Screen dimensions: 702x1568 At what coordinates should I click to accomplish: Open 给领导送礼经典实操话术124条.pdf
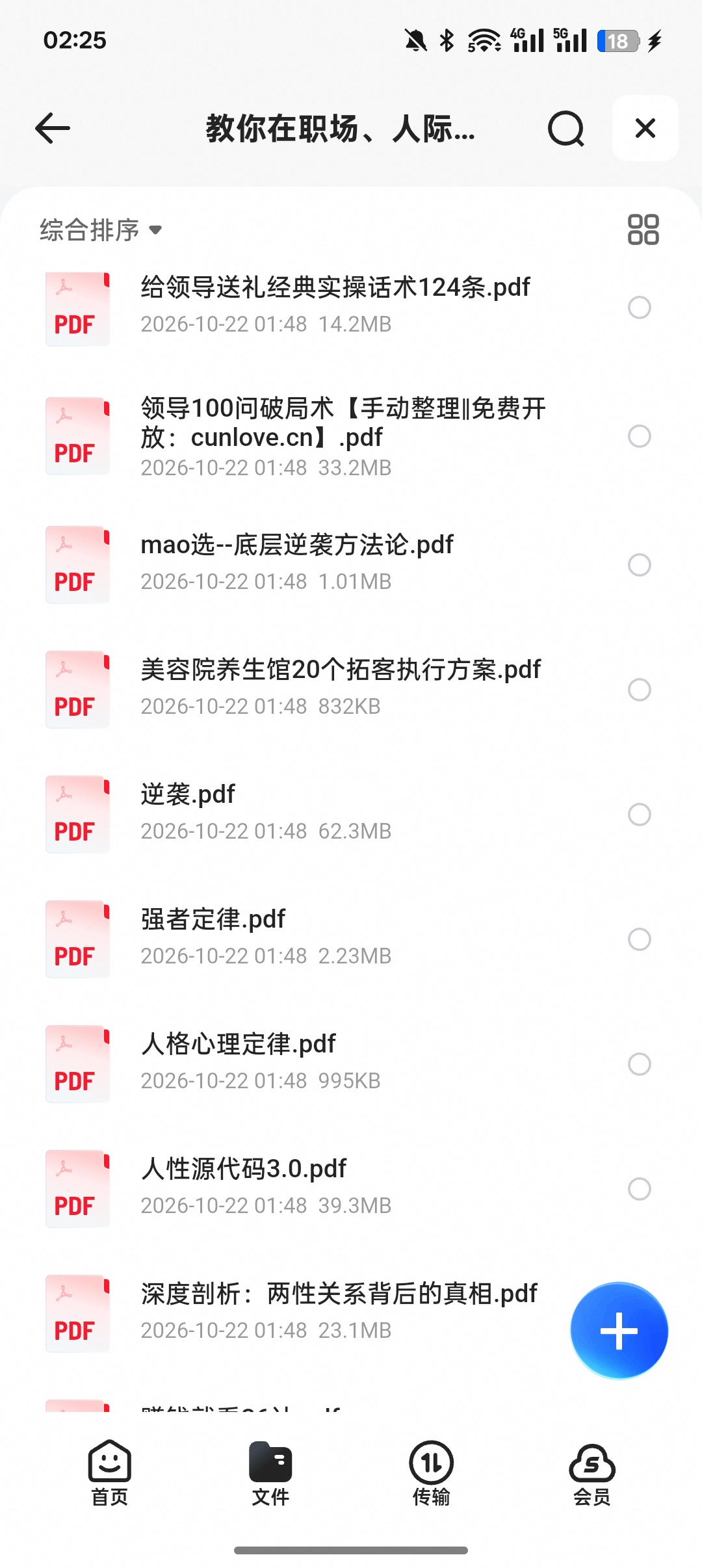(335, 287)
